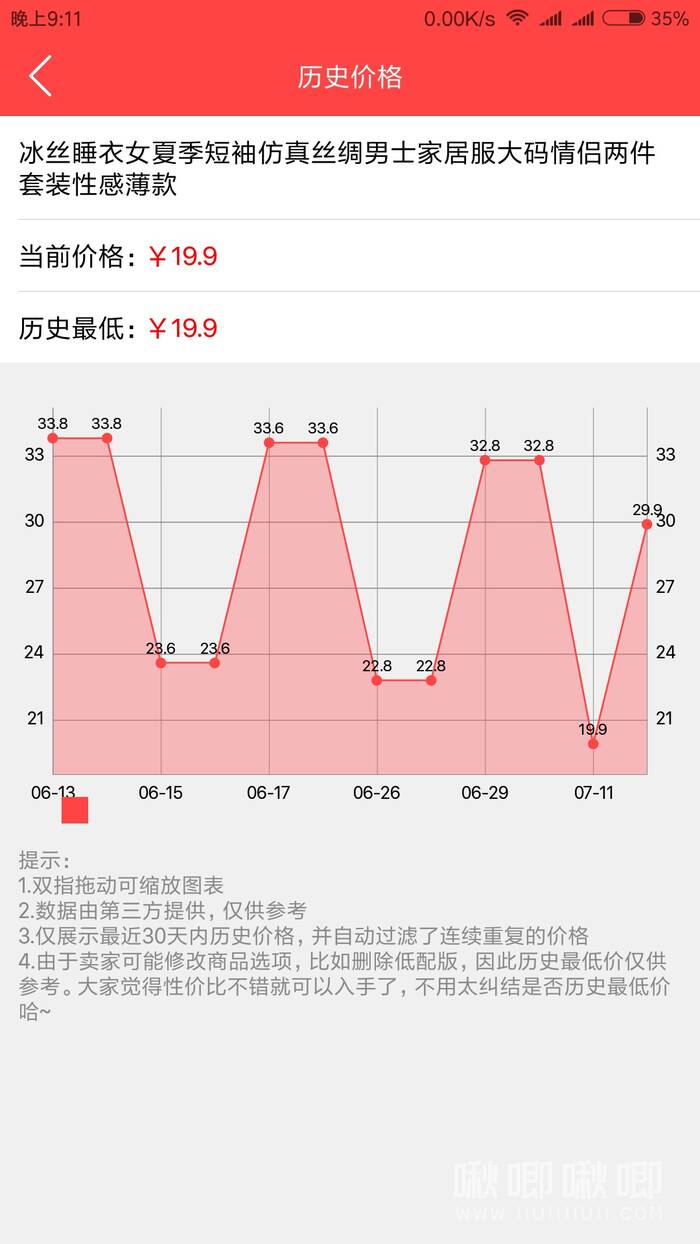Go back from the 历史价格 page
The width and height of the screenshot is (700, 1244).
[41, 76]
